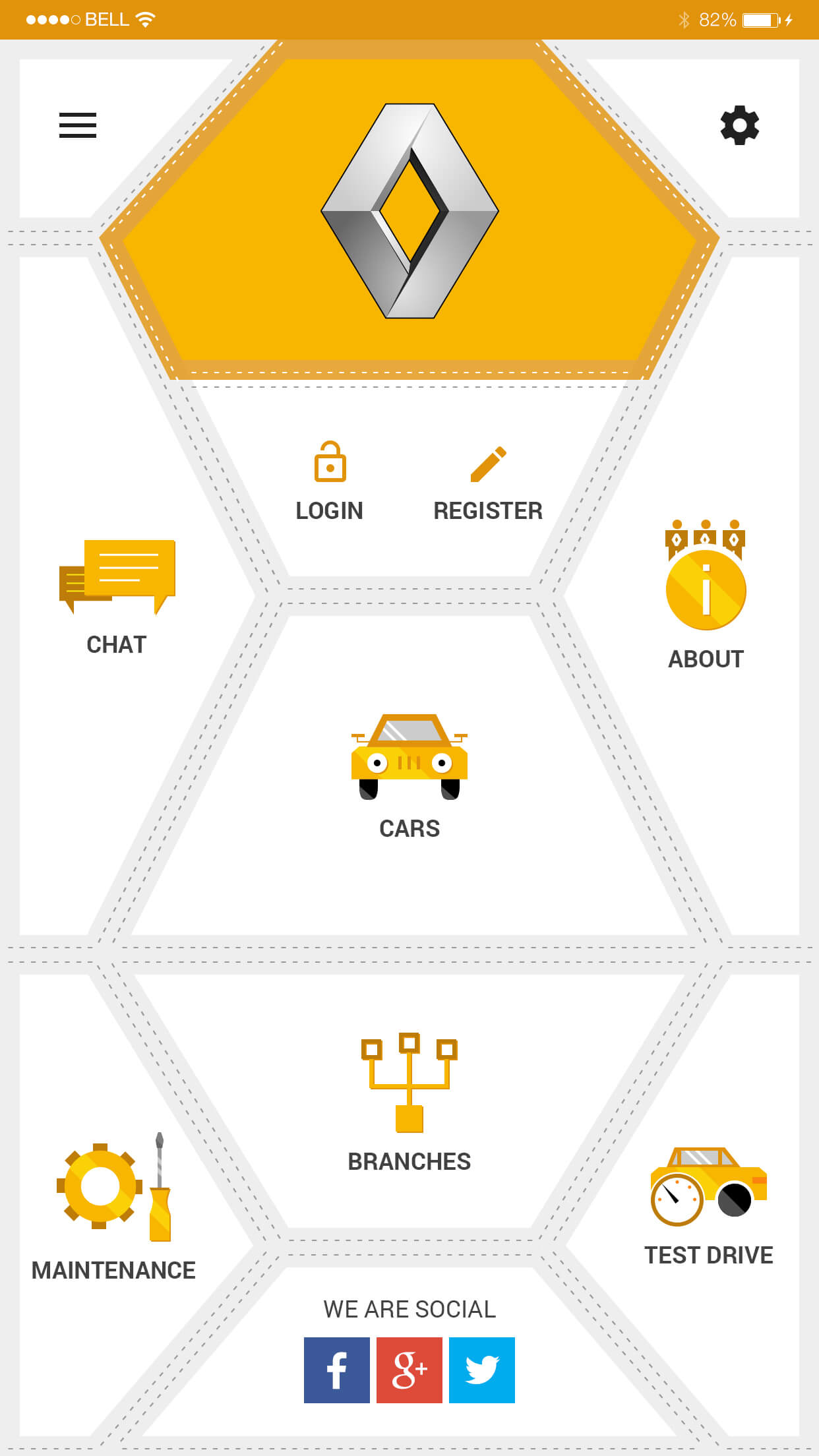Open the Google+ page
Image resolution: width=819 pixels, height=1456 pixels.
point(409,1370)
